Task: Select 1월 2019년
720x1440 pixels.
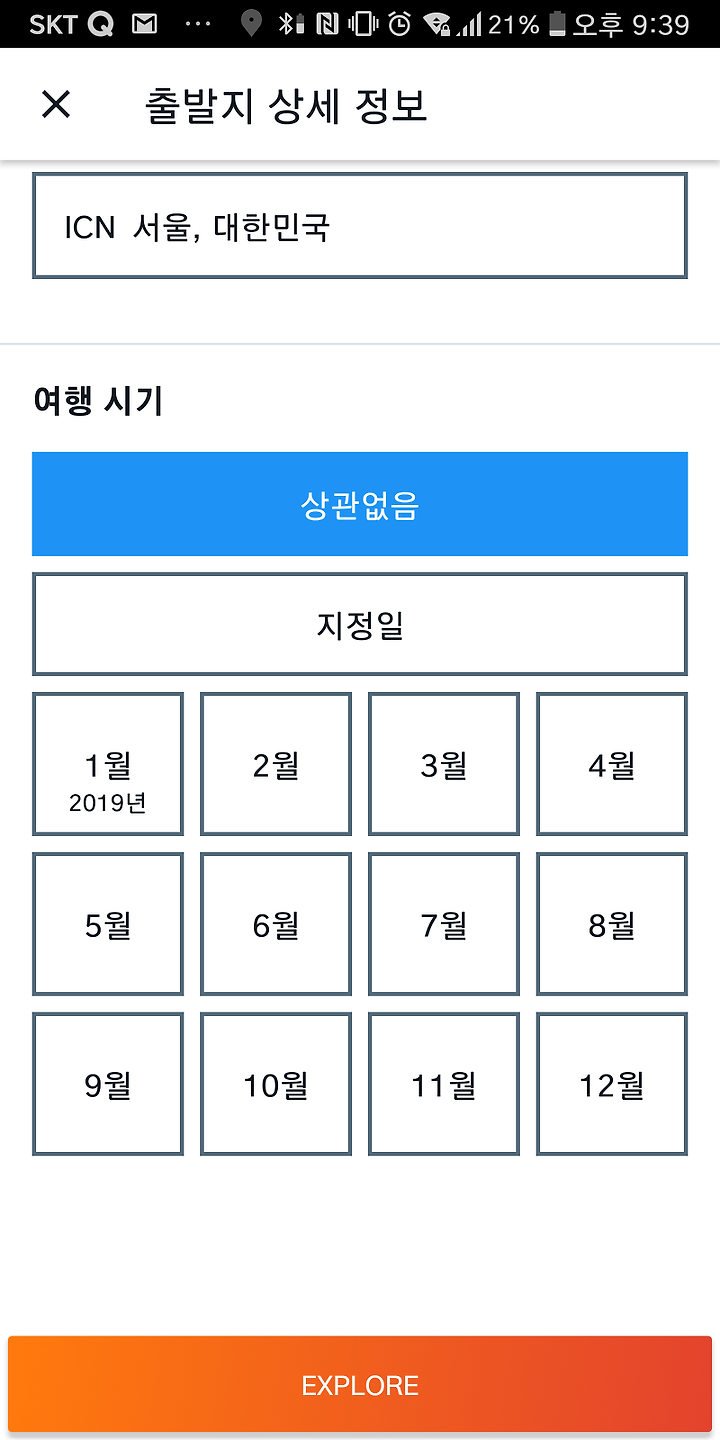Action: click(108, 764)
